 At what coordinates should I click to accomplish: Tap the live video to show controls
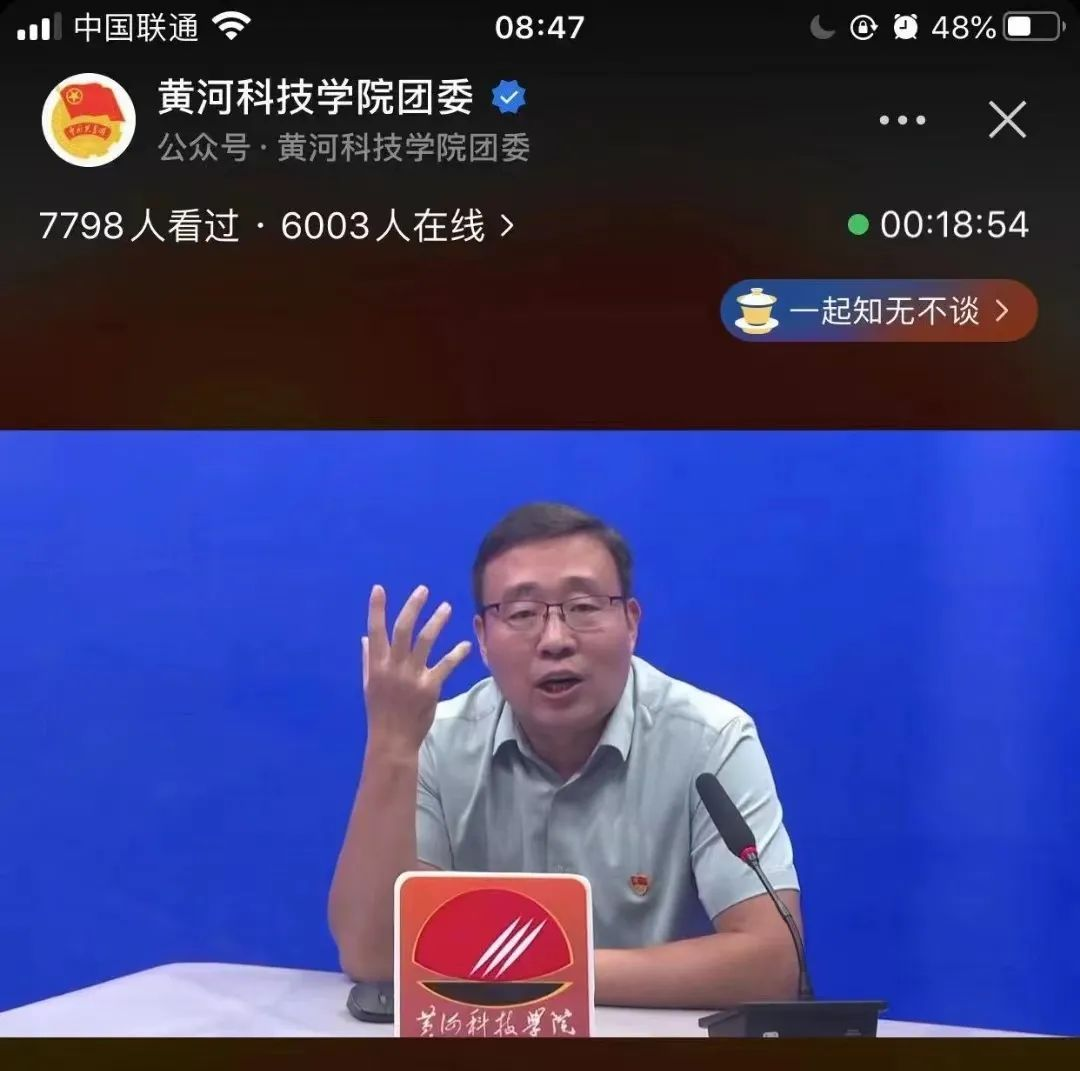[x=540, y=732]
